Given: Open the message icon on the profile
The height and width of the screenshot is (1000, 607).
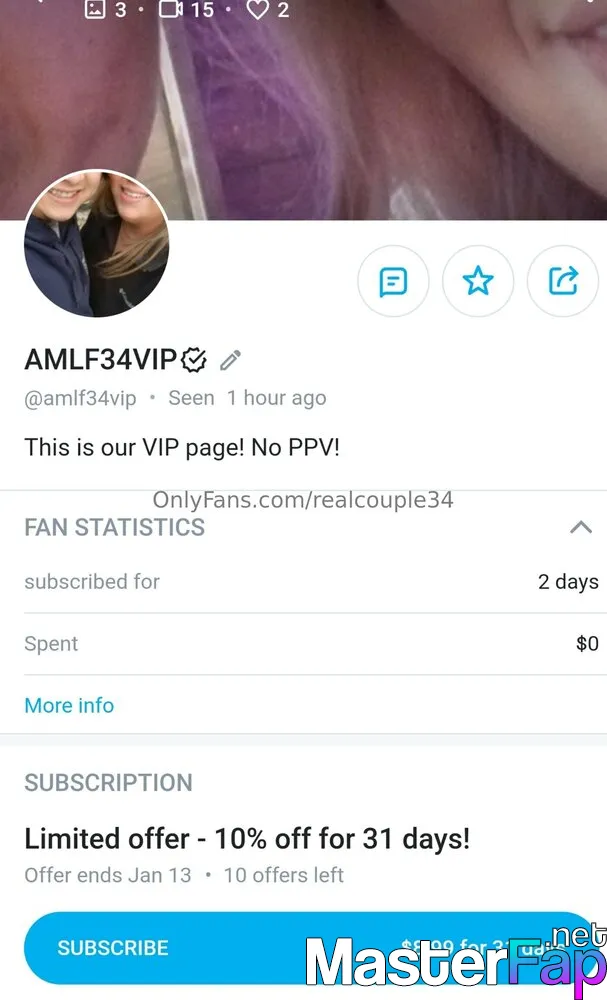Looking at the screenshot, I should tap(393, 282).
